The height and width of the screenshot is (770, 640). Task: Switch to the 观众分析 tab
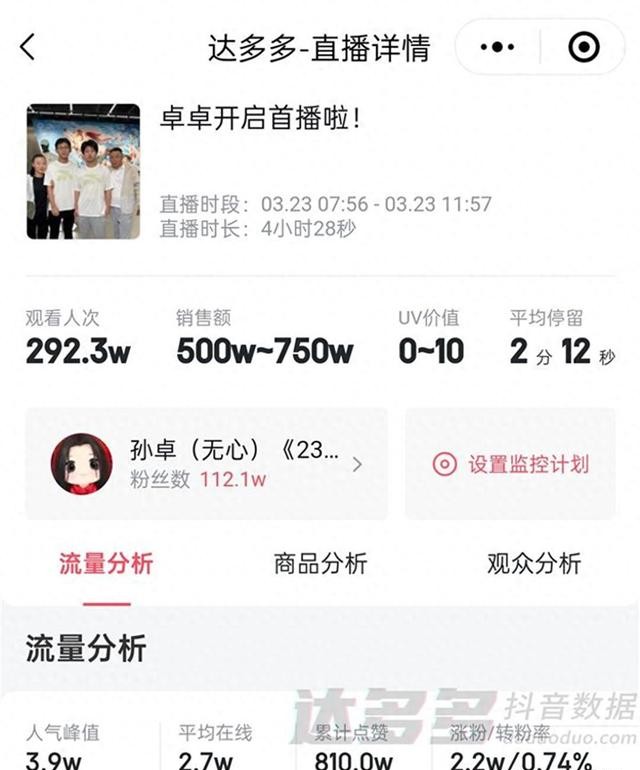(534, 563)
